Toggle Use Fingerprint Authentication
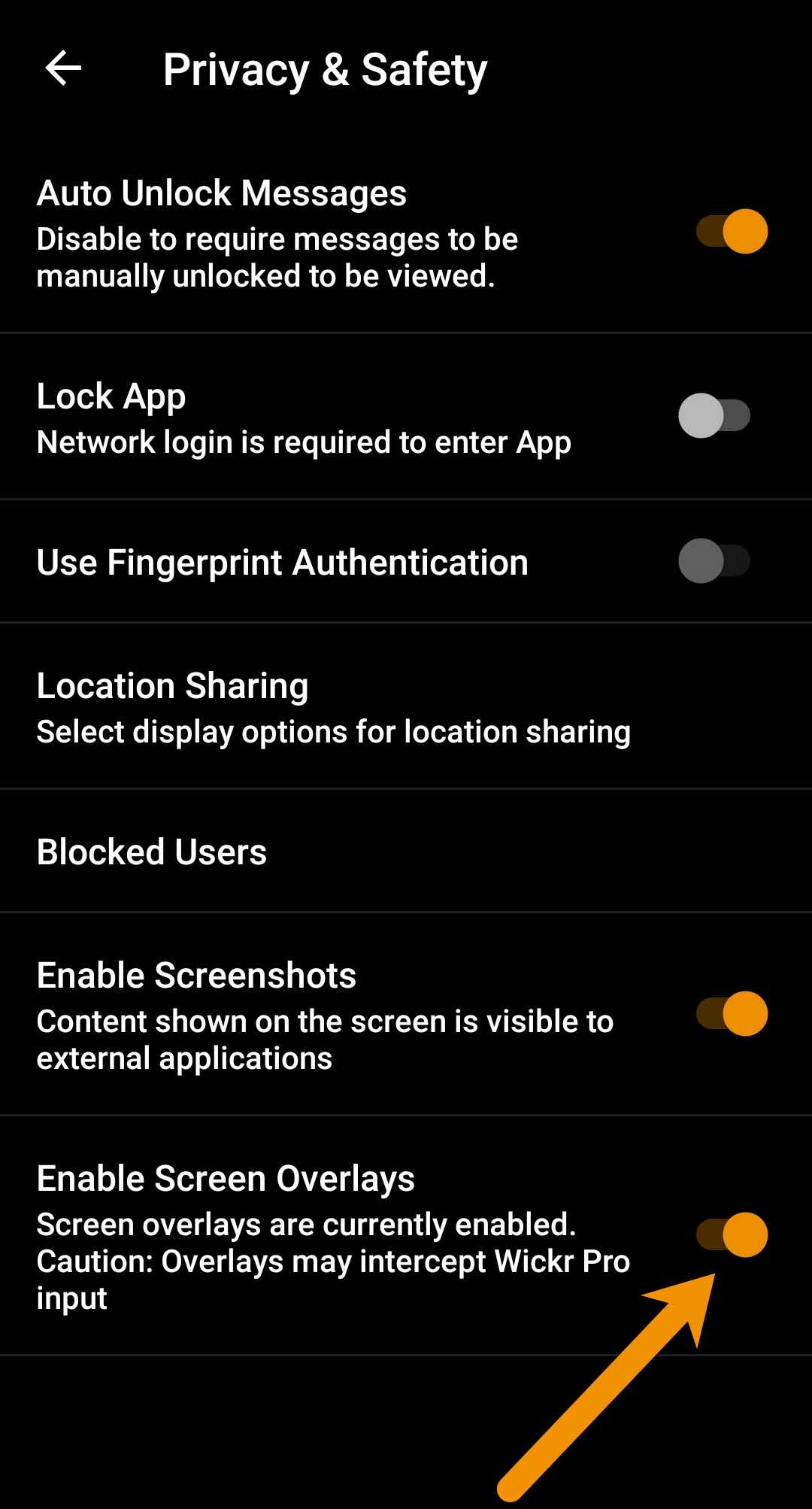 (714, 560)
